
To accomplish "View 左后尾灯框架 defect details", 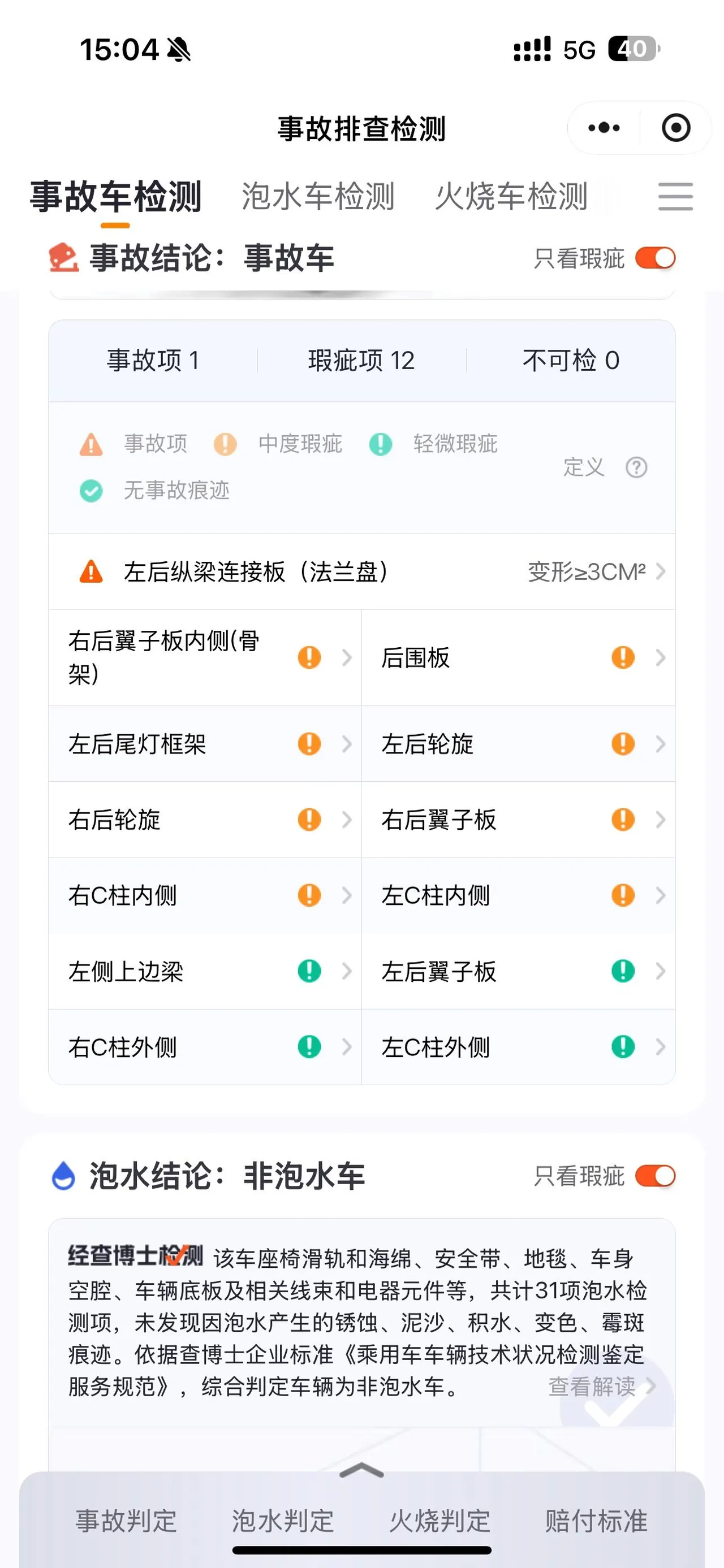I will click(205, 744).
